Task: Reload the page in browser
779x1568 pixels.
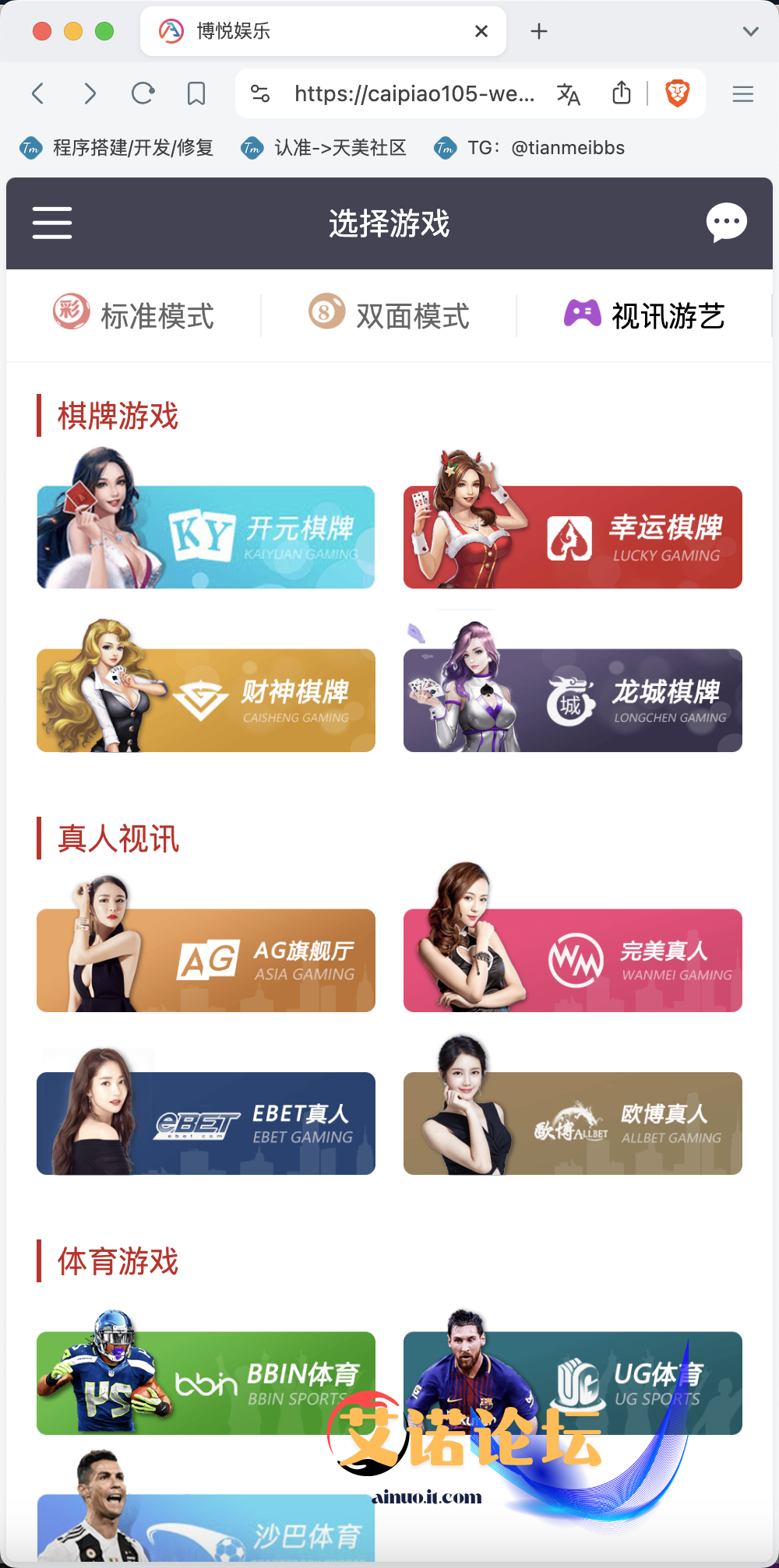Action: tap(143, 94)
